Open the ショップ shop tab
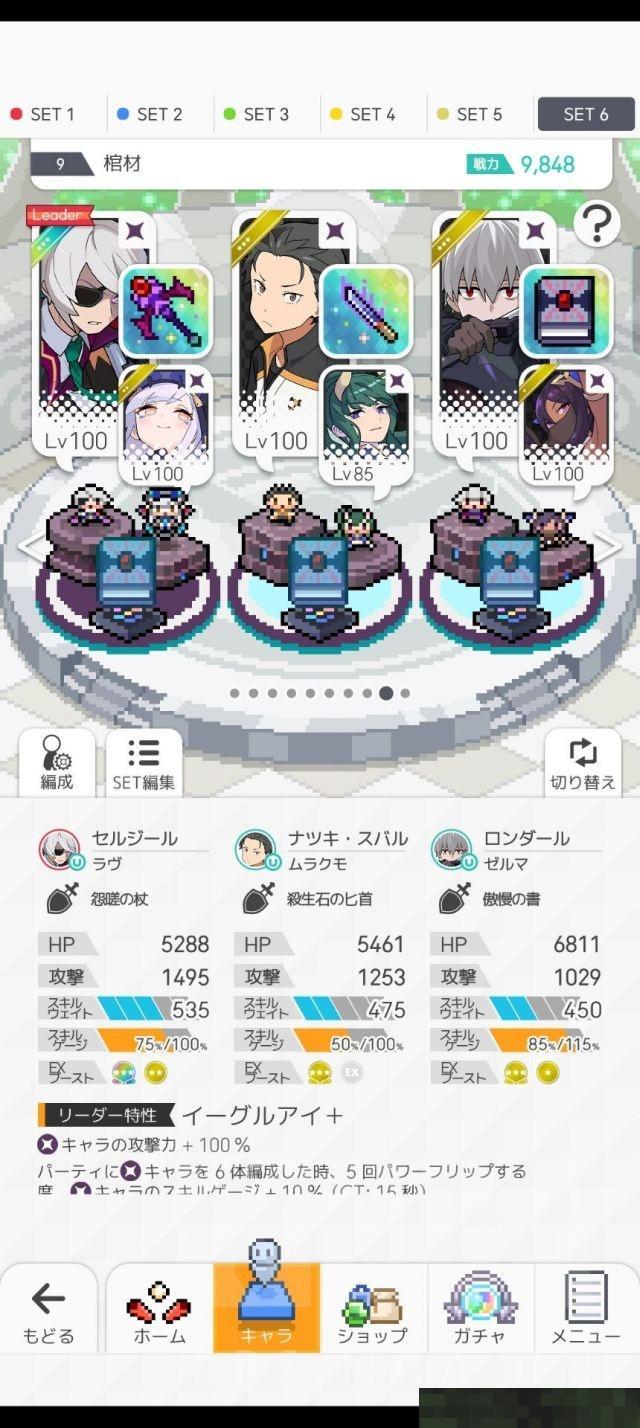 tap(372, 1310)
